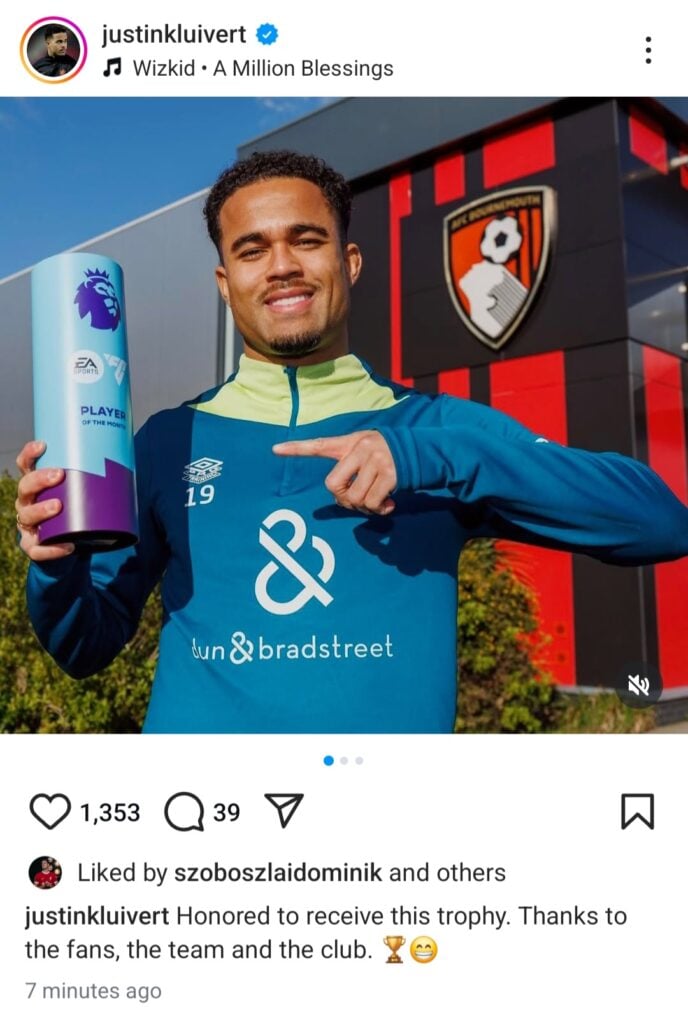Viewport: 688px width, 1024px height.
Task: Like the post with the heart icon
Action: (x=49, y=811)
